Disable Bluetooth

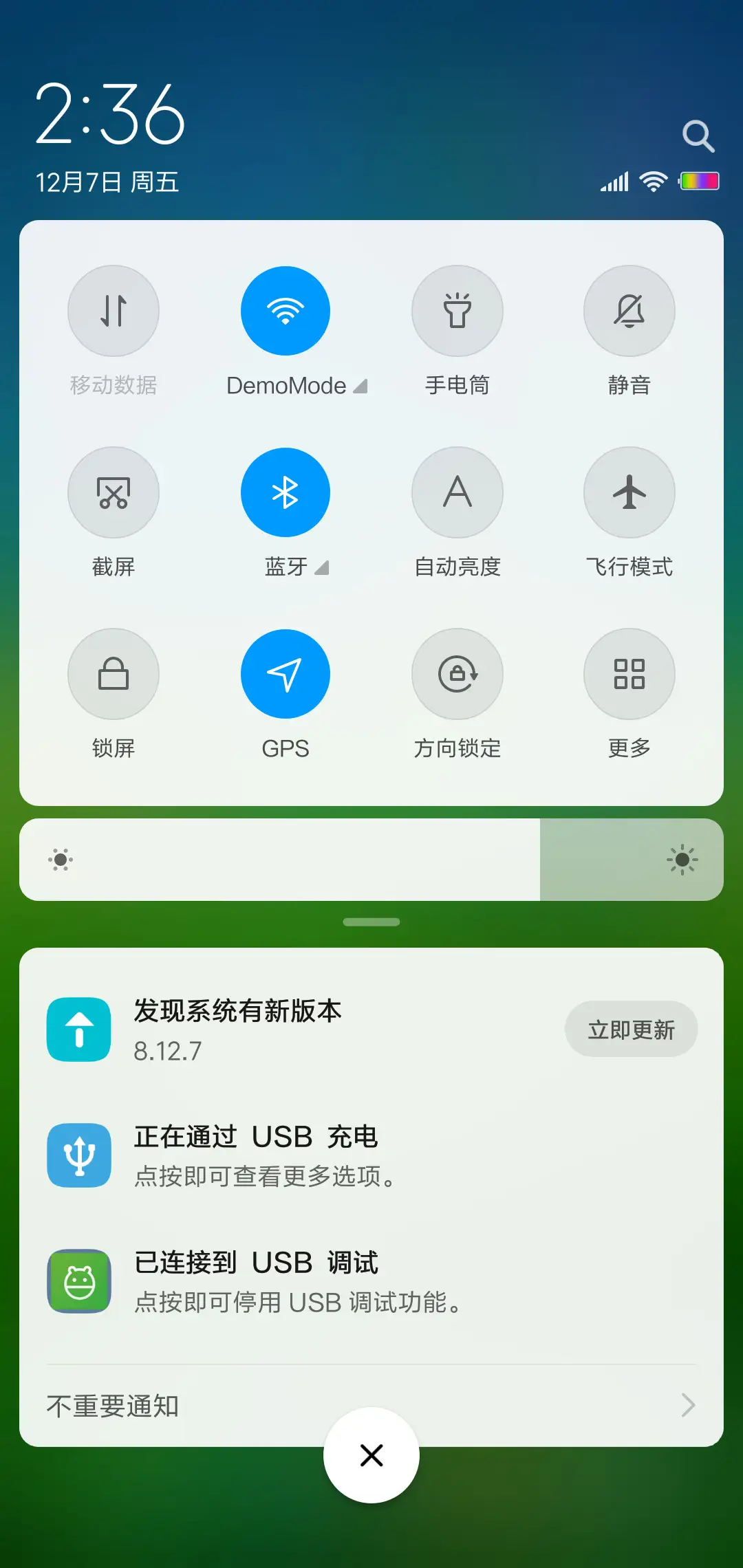pyautogui.click(x=286, y=492)
